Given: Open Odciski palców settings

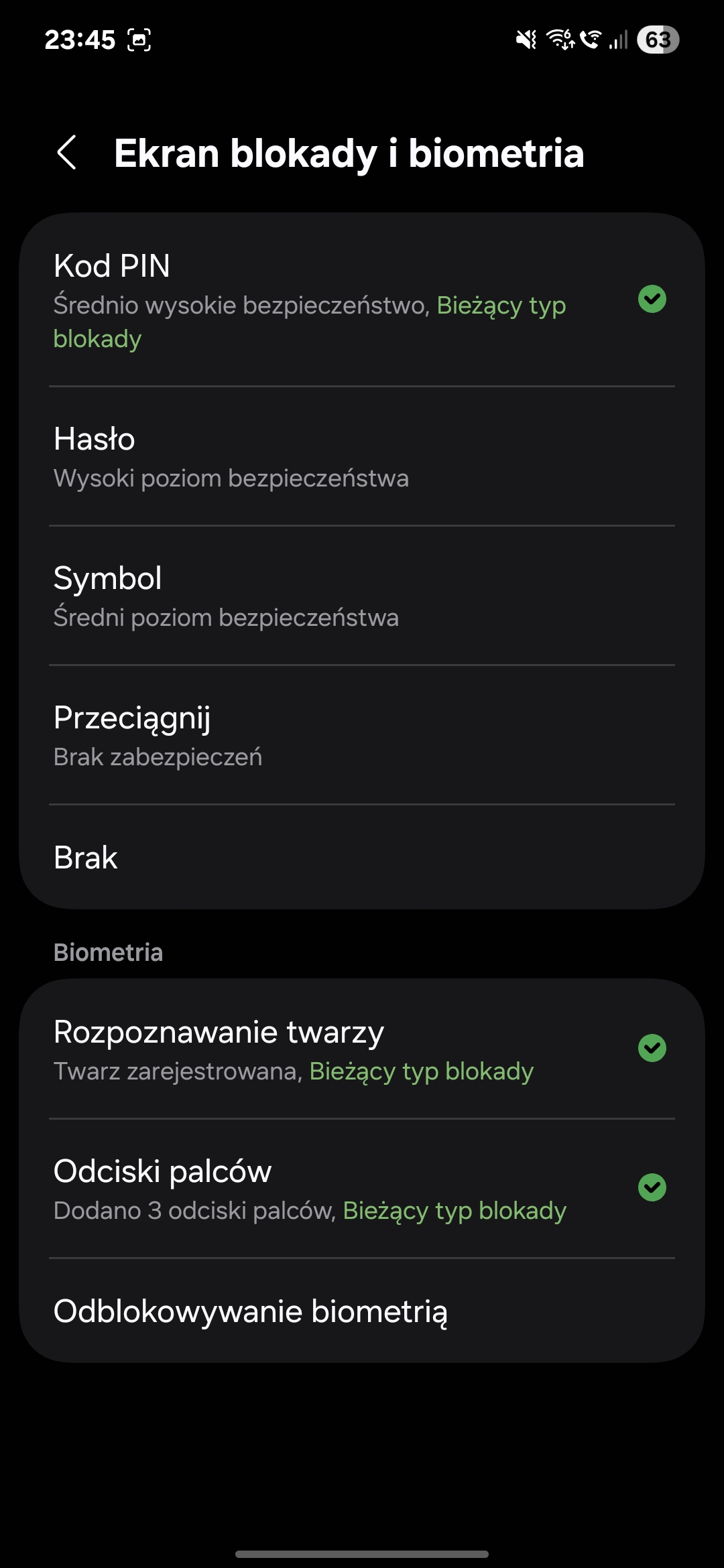Looking at the screenshot, I should 362,1189.
